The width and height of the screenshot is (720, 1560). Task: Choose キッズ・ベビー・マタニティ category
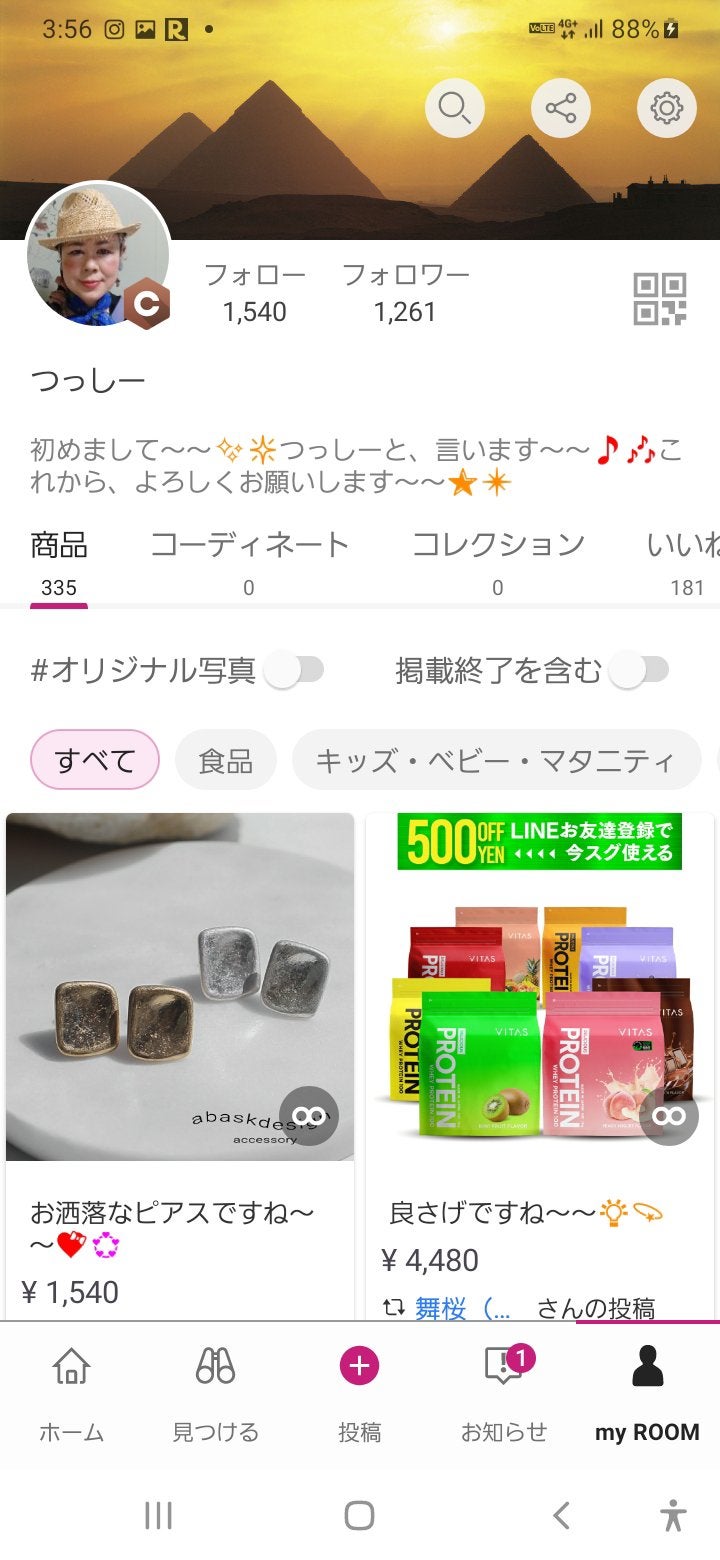(498, 759)
